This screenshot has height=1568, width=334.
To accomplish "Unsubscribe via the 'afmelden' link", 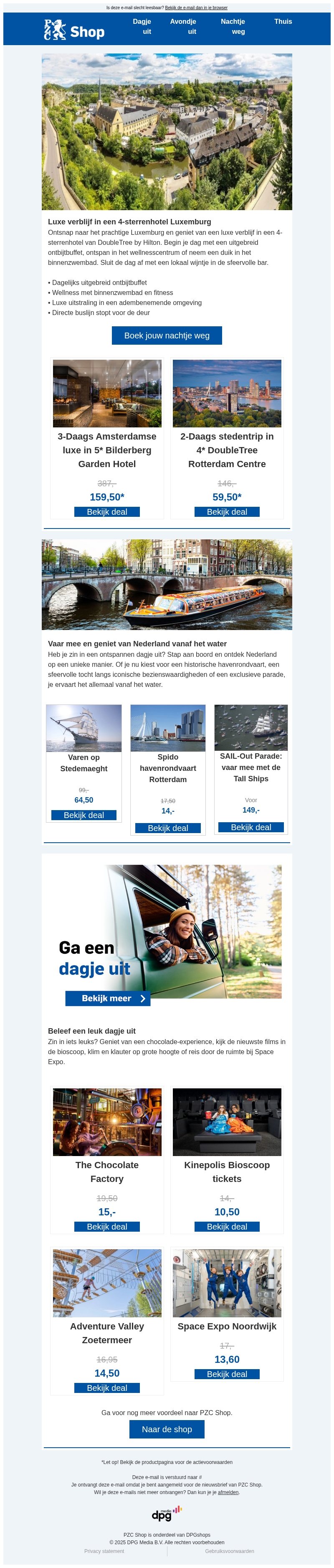I will 228,1492.
